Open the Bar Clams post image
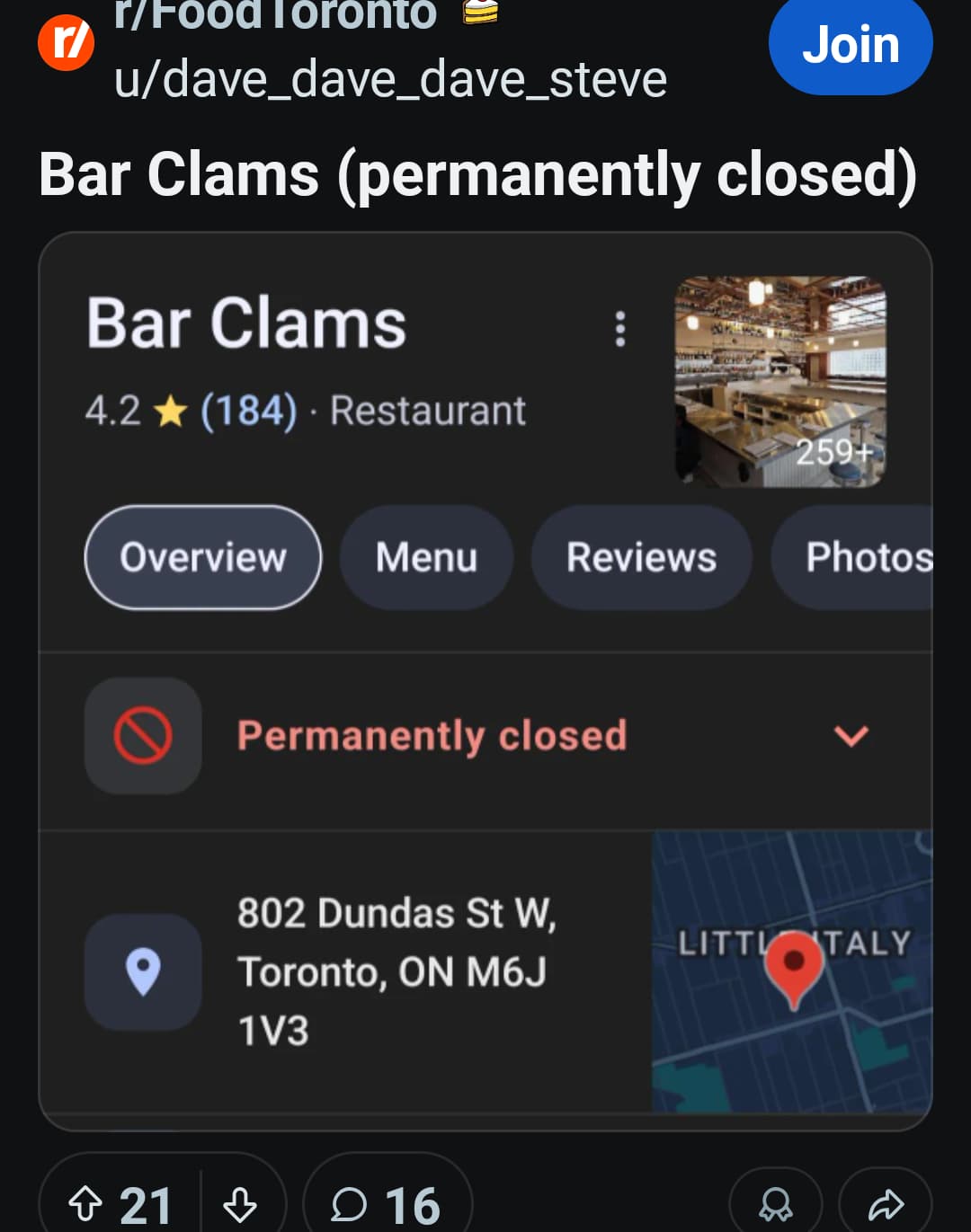971x1232 pixels. [485, 681]
